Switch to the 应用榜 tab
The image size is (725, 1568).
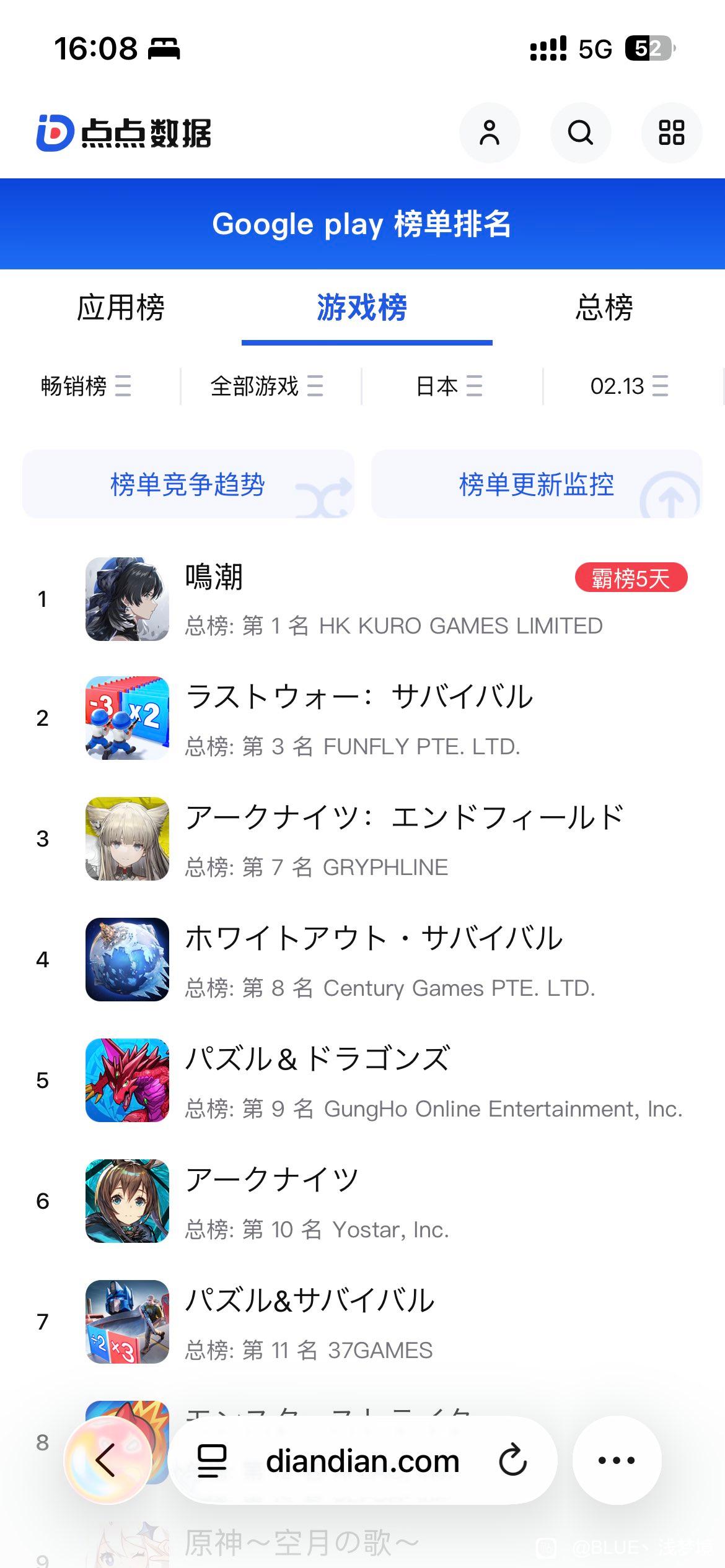tap(121, 308)
